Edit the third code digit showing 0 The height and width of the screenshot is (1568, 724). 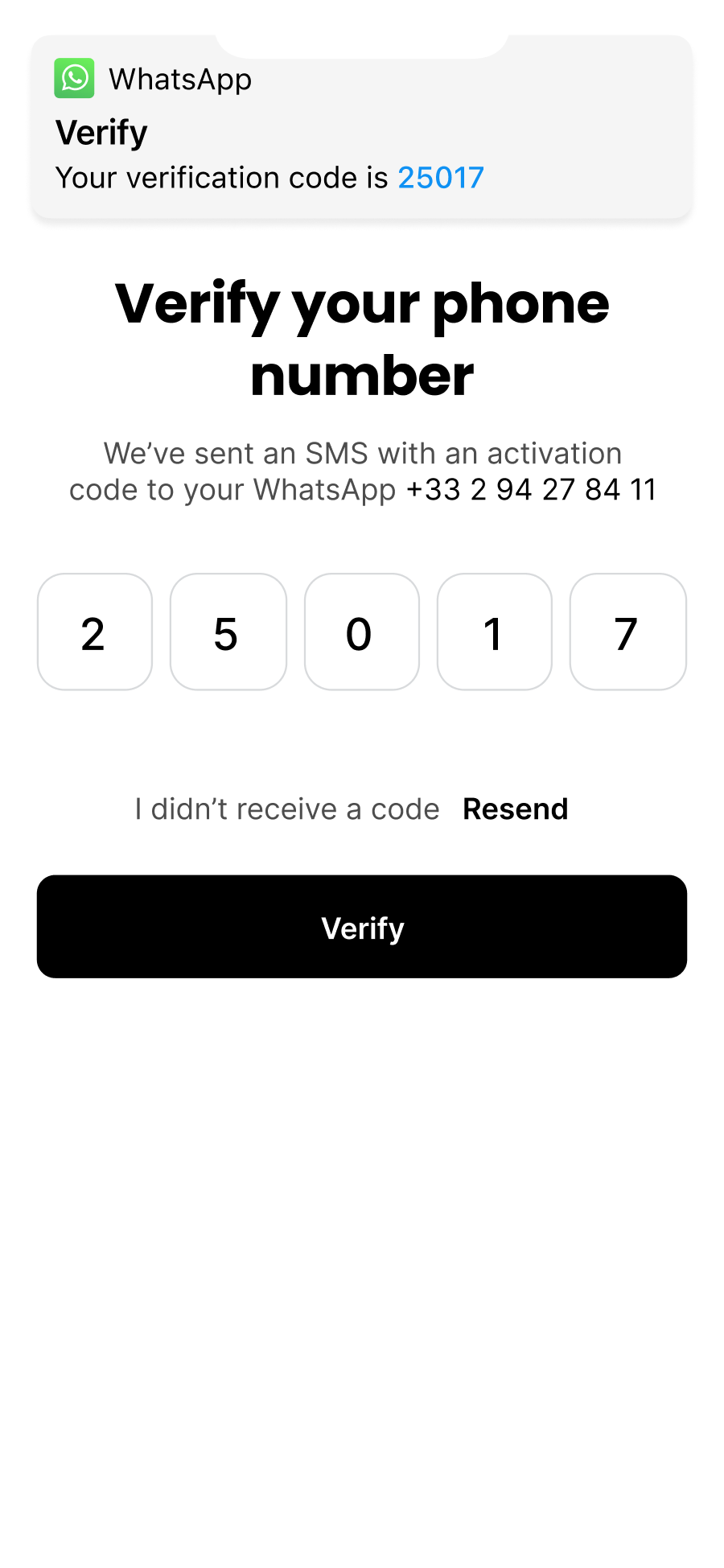pyautogui.click(x=362, y=632)
